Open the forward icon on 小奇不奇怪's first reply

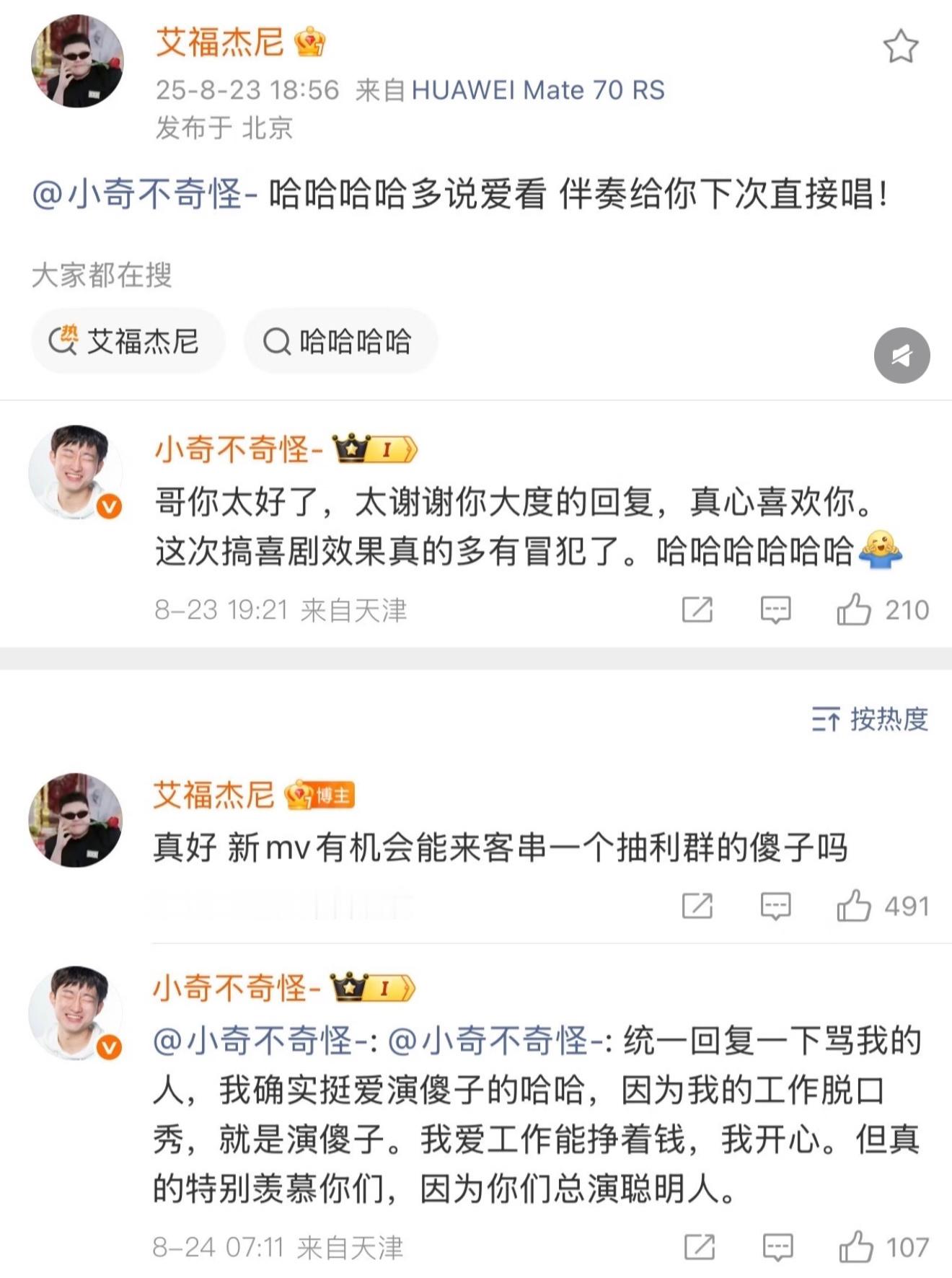[x=697, y=609]
